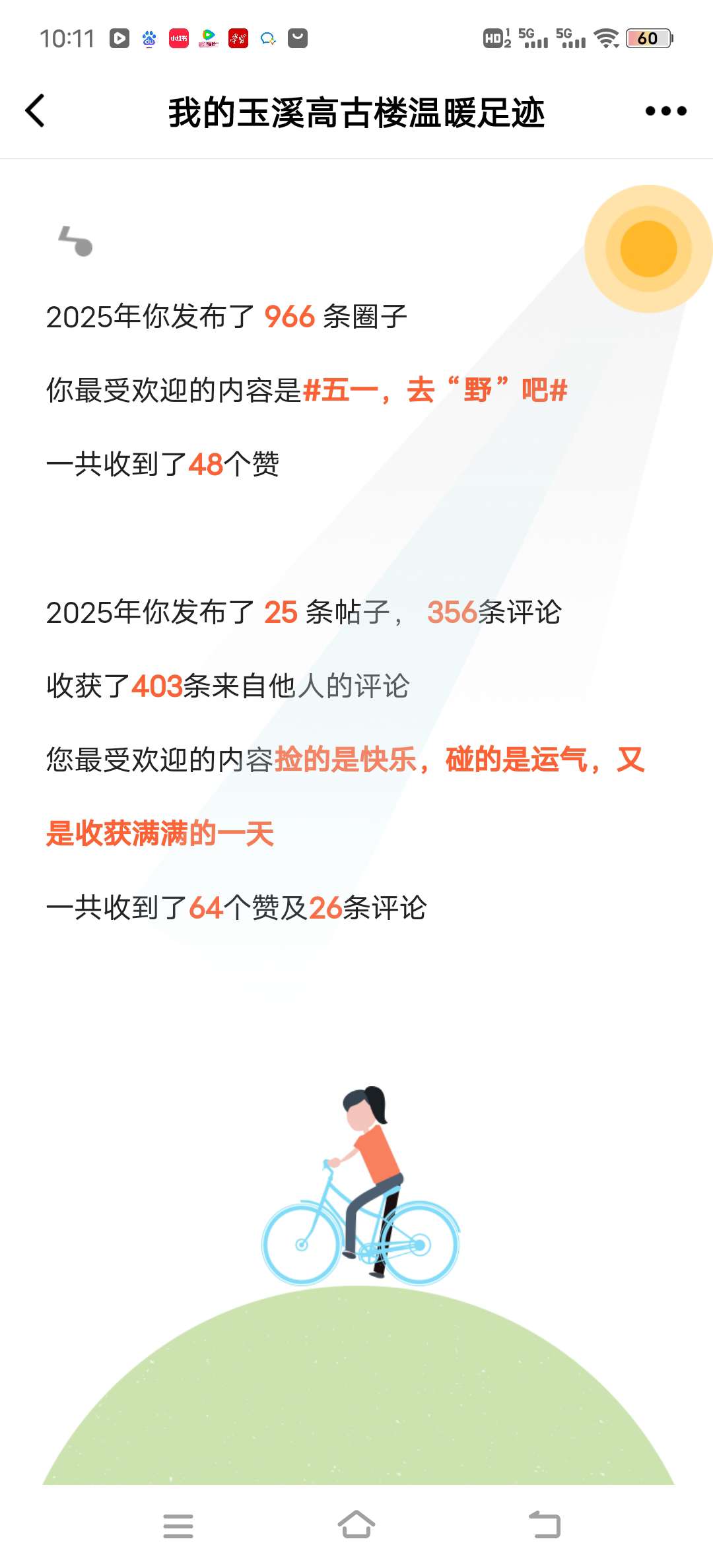
Task: Go back using the top-left arrow
Action: point(36,111)
